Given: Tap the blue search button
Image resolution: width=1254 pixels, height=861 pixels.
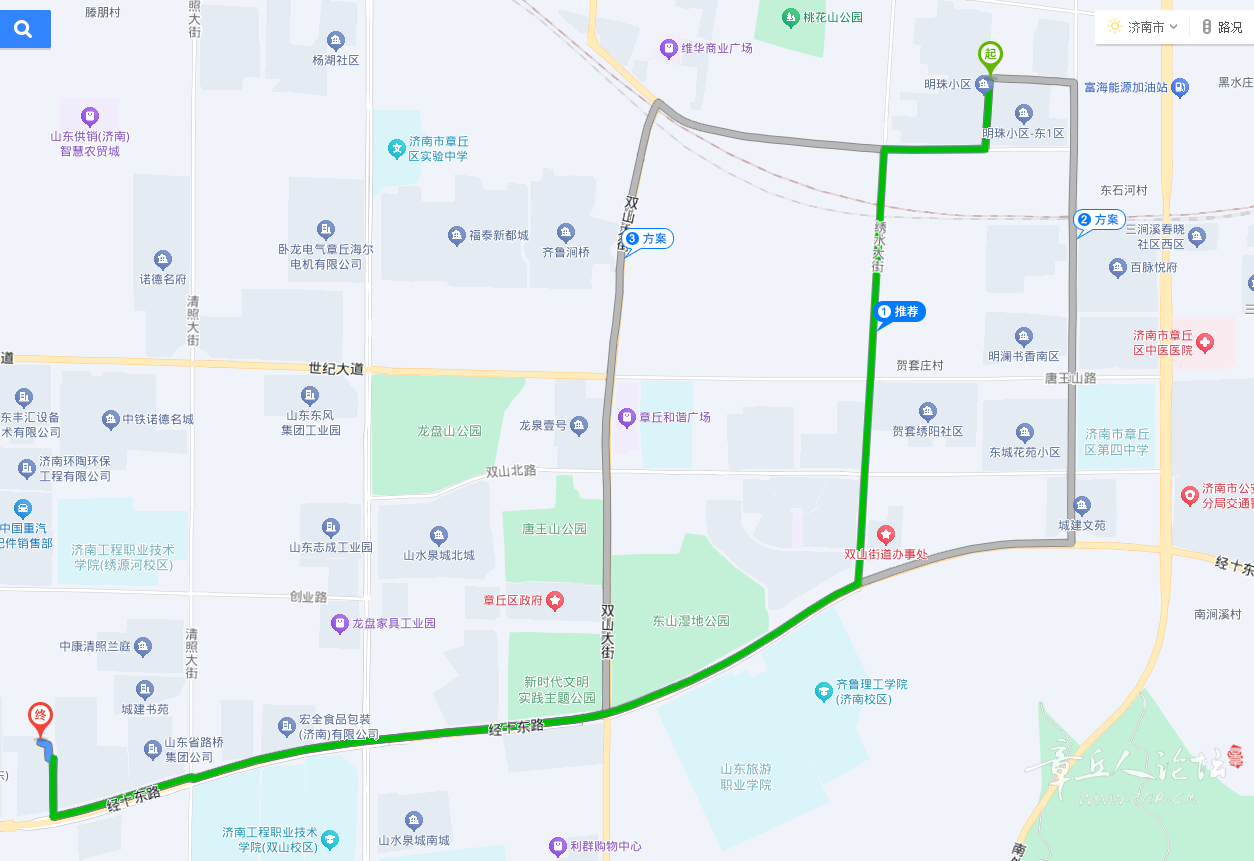Looking at the screenshot, I should [23, 29].
